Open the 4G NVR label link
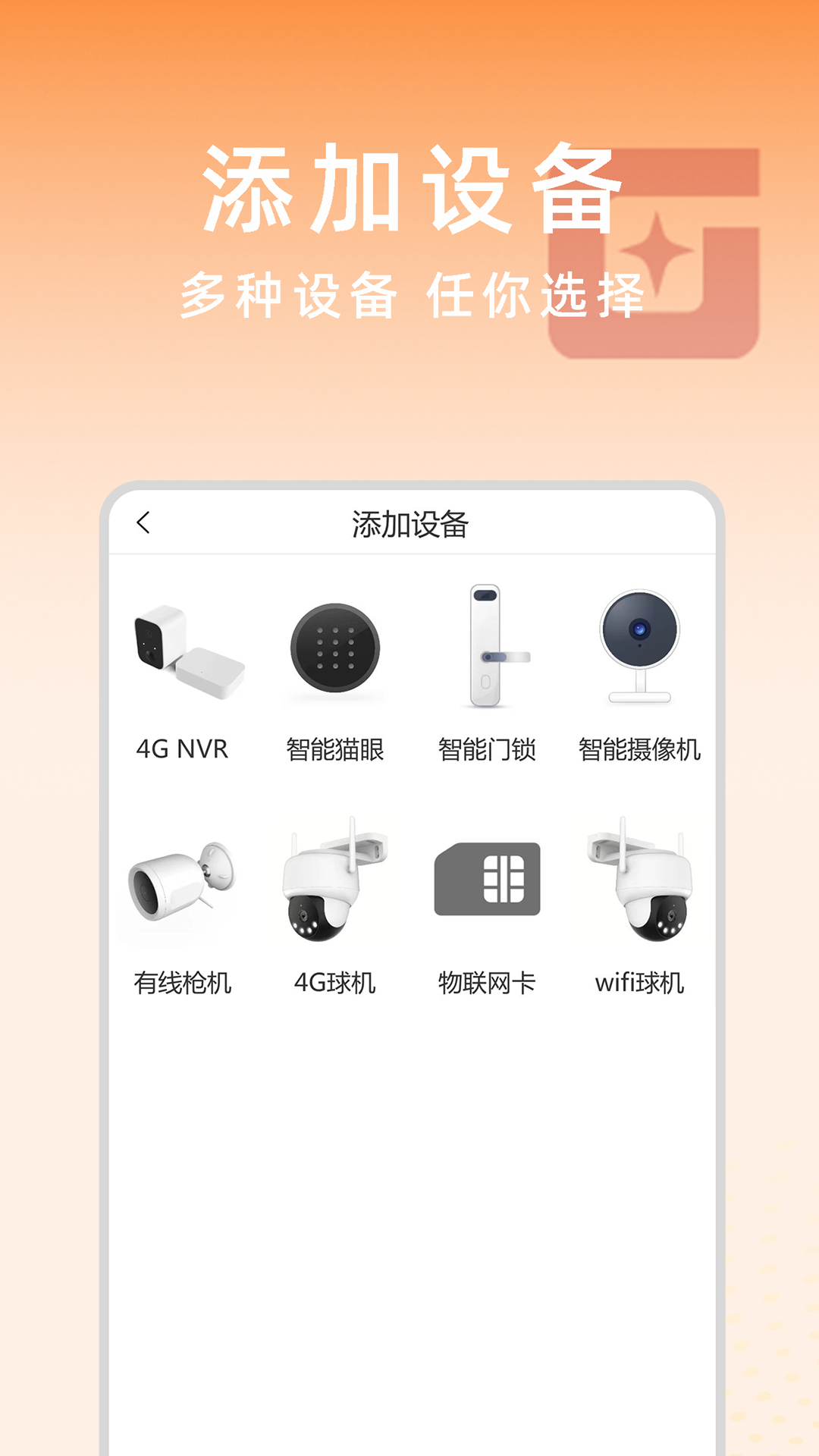Screen dimensions: 819x1456 (182, 749)
